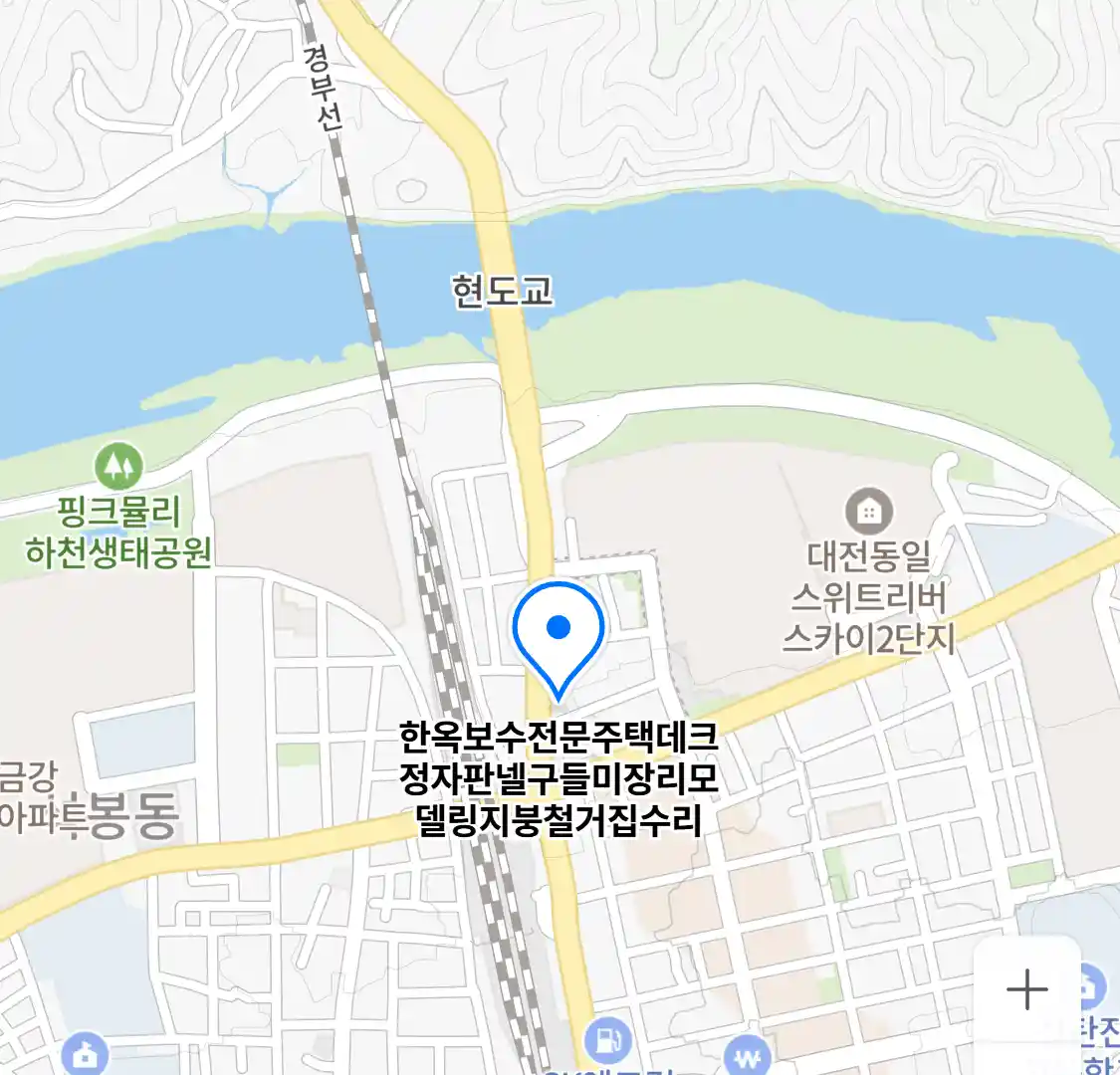
Task: Open the gas station marker
Action: pos(602,1042)
